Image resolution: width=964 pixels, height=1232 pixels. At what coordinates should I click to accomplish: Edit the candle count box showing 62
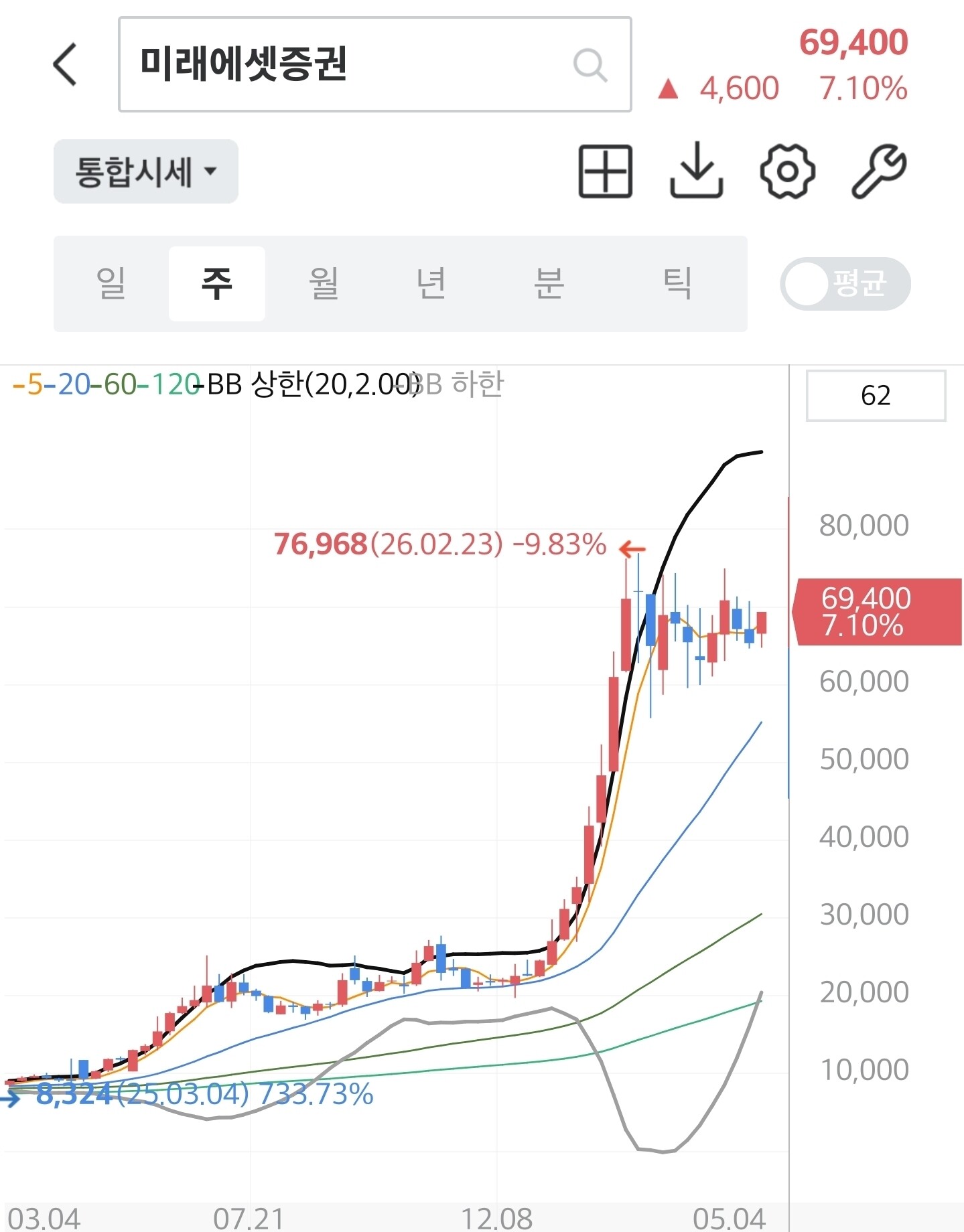[x=876, y=395]
